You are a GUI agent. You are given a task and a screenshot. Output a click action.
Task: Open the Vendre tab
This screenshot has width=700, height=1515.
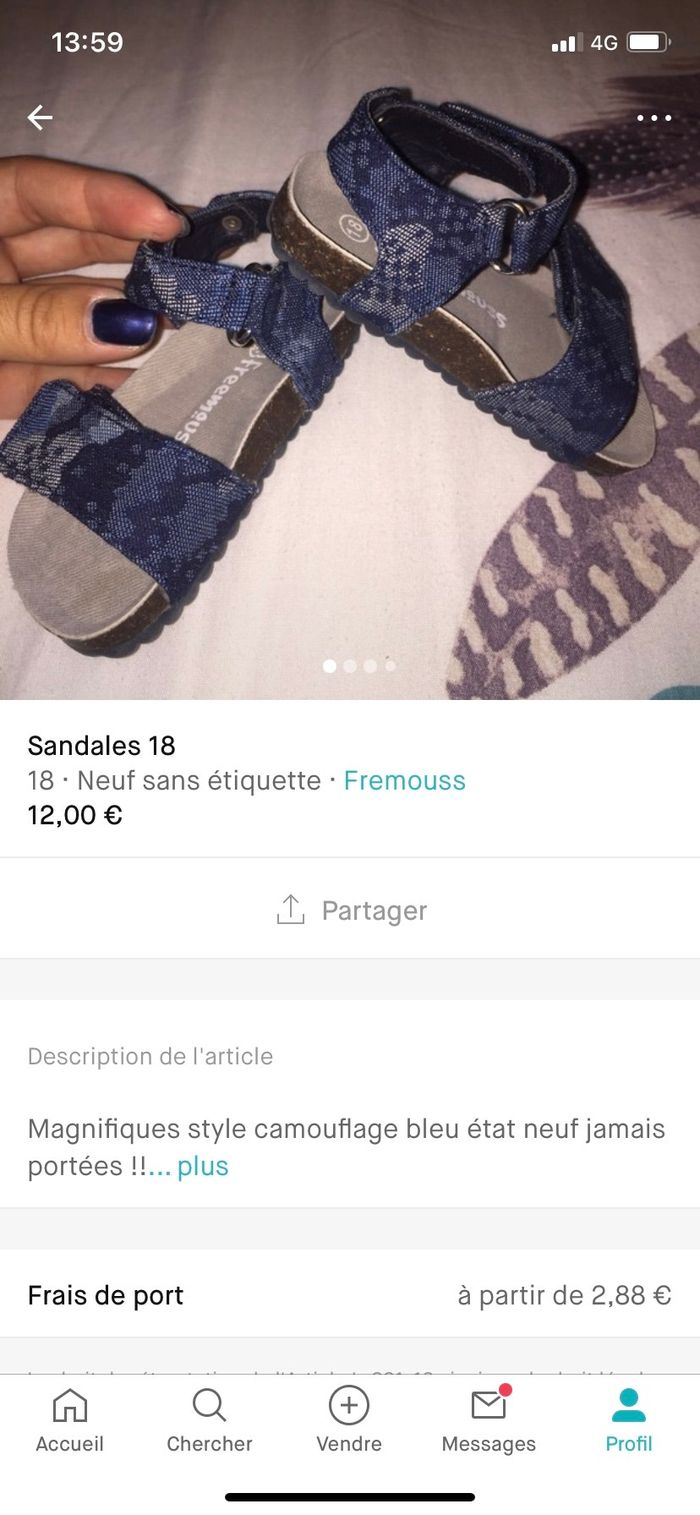point(349,1420)
